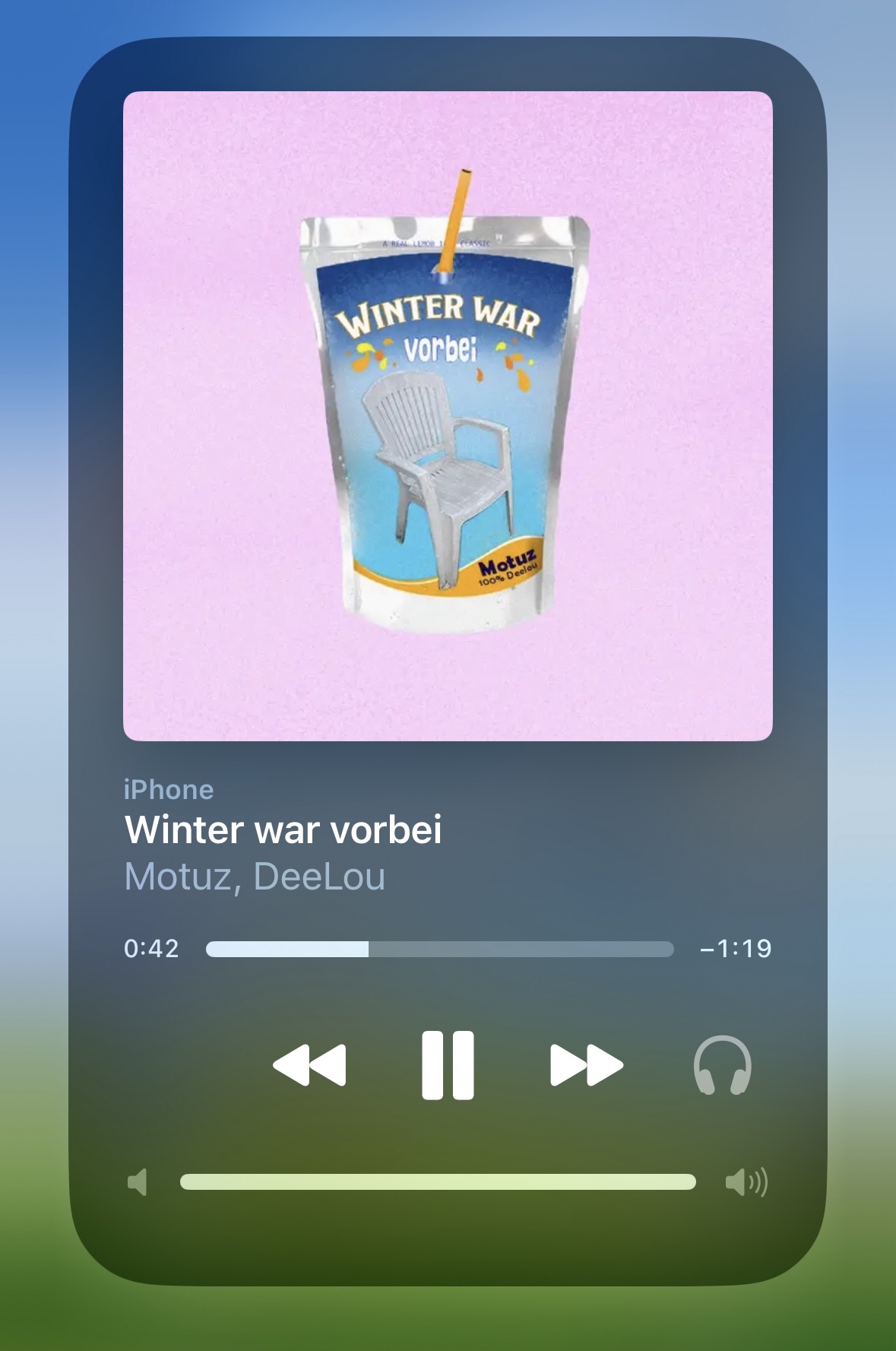Image resolution: width=896 pixels, height=1351 pixels.
Task: Open the headphones audio output picker
Action: pos(722,1065)
